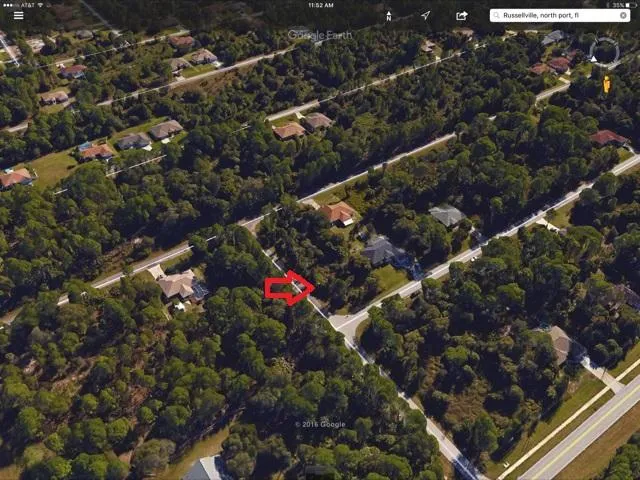Screen dimensions: 640x480
Task: Reset the view to north
Action: click(x=389, y=16)
